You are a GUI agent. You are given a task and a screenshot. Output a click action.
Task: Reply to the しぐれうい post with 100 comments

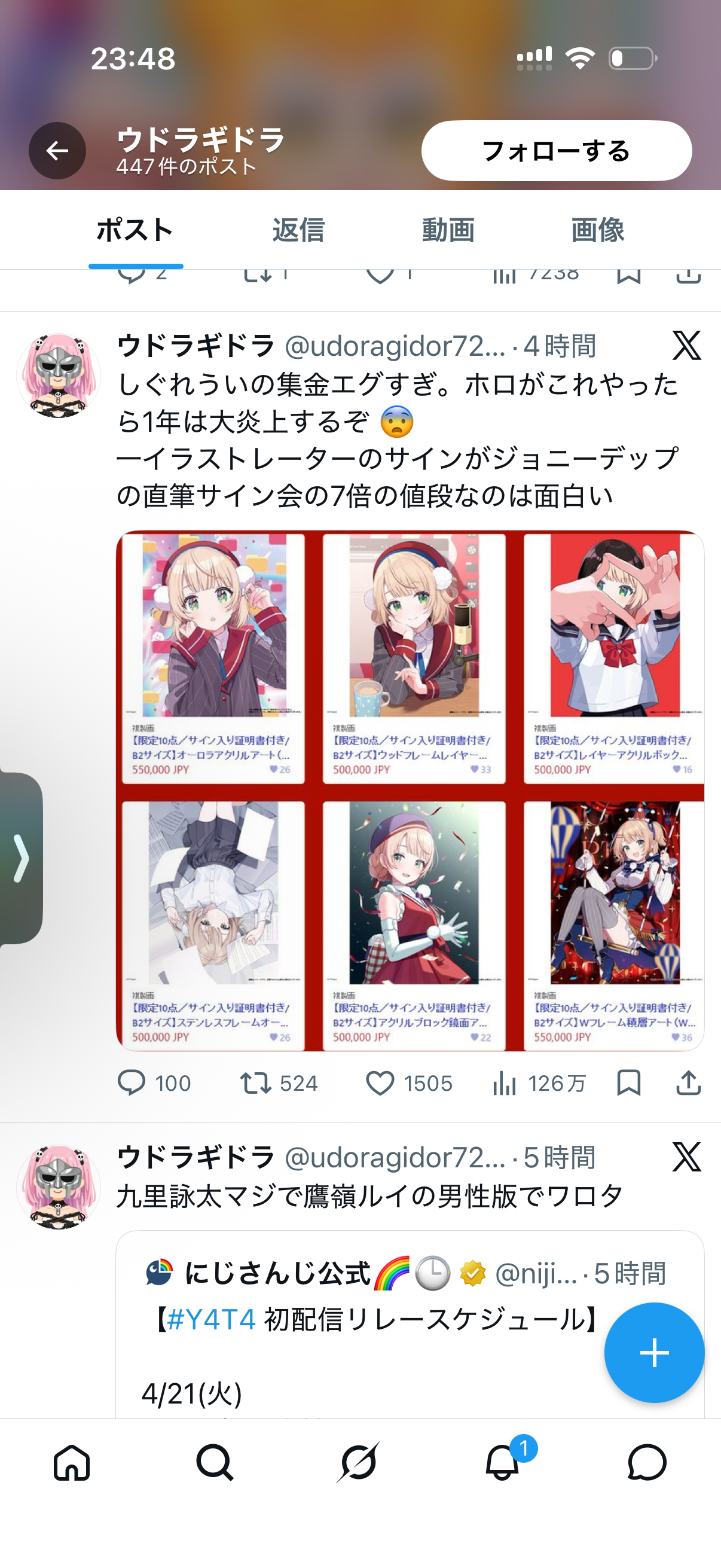pyautogui.click(x=153, y=1083)
